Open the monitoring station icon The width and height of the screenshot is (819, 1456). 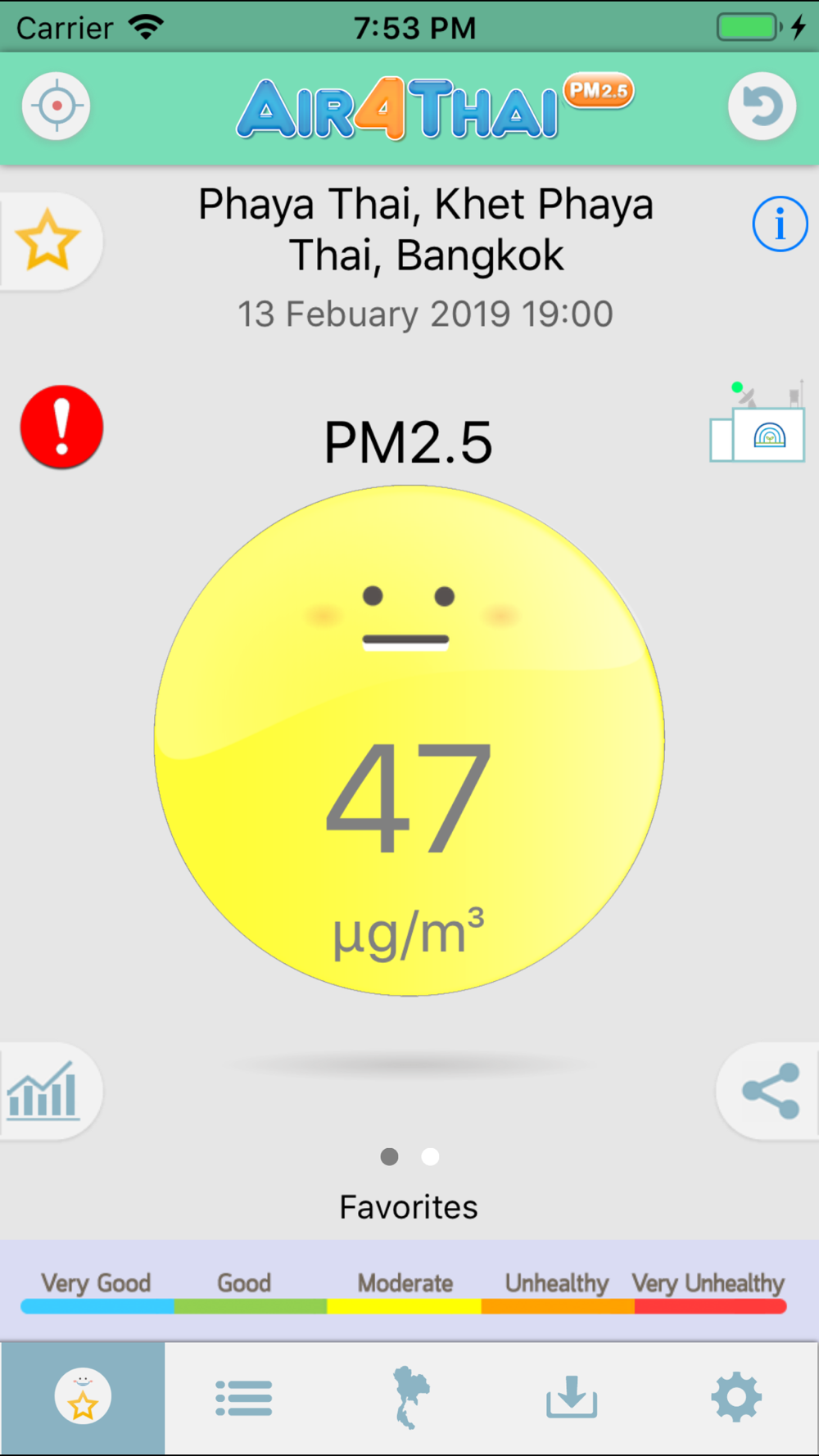pos(757,423)
